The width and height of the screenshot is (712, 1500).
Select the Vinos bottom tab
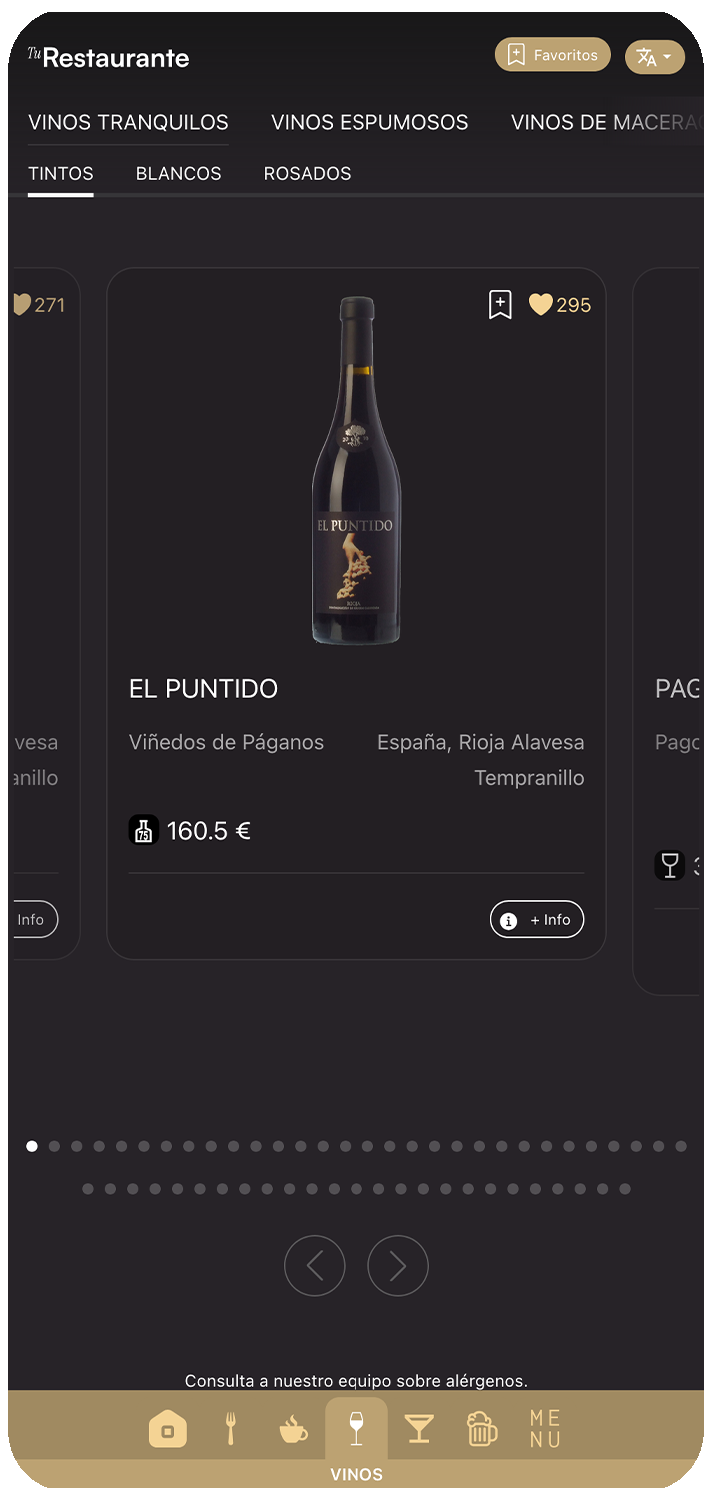tap(356, 1440)
